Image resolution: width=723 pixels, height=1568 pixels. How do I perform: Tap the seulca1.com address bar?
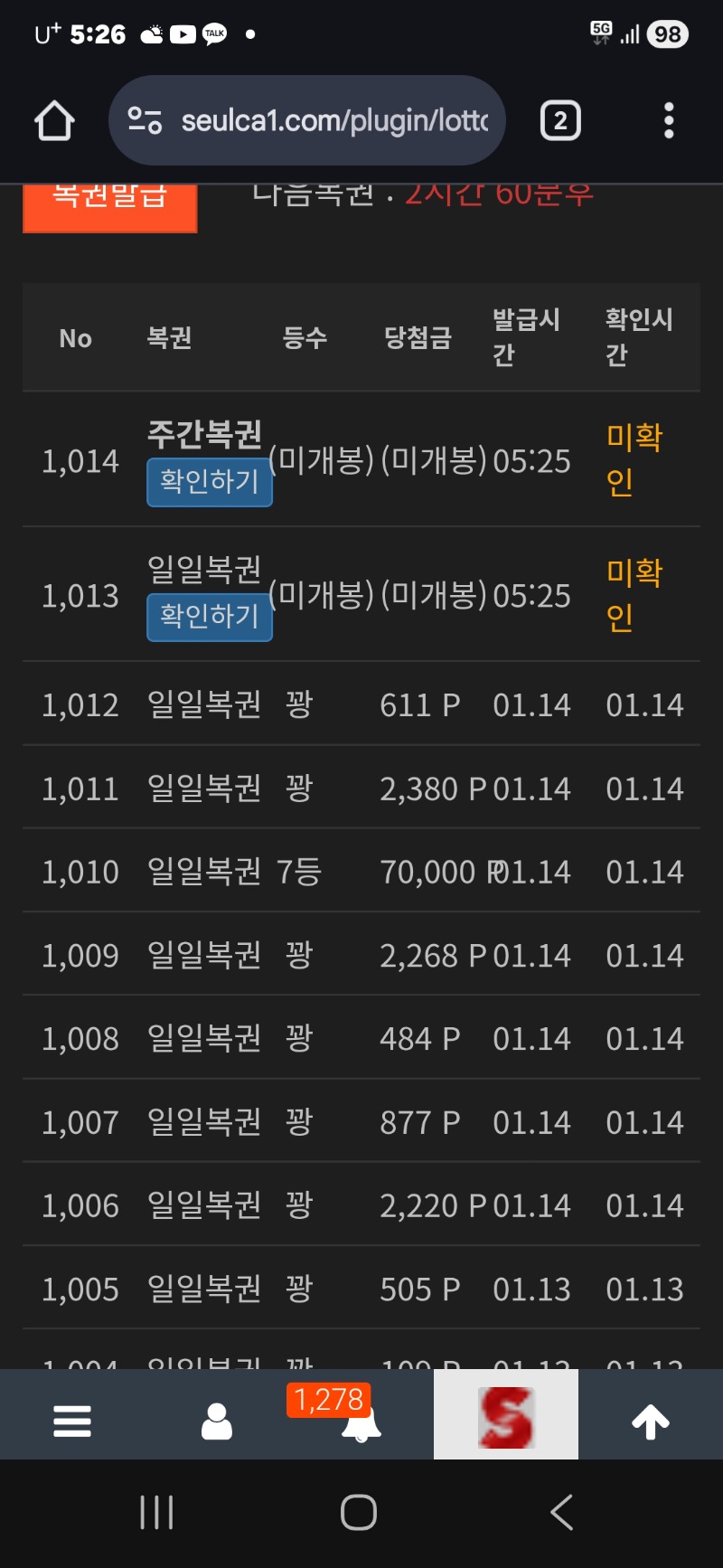point(307,121)
